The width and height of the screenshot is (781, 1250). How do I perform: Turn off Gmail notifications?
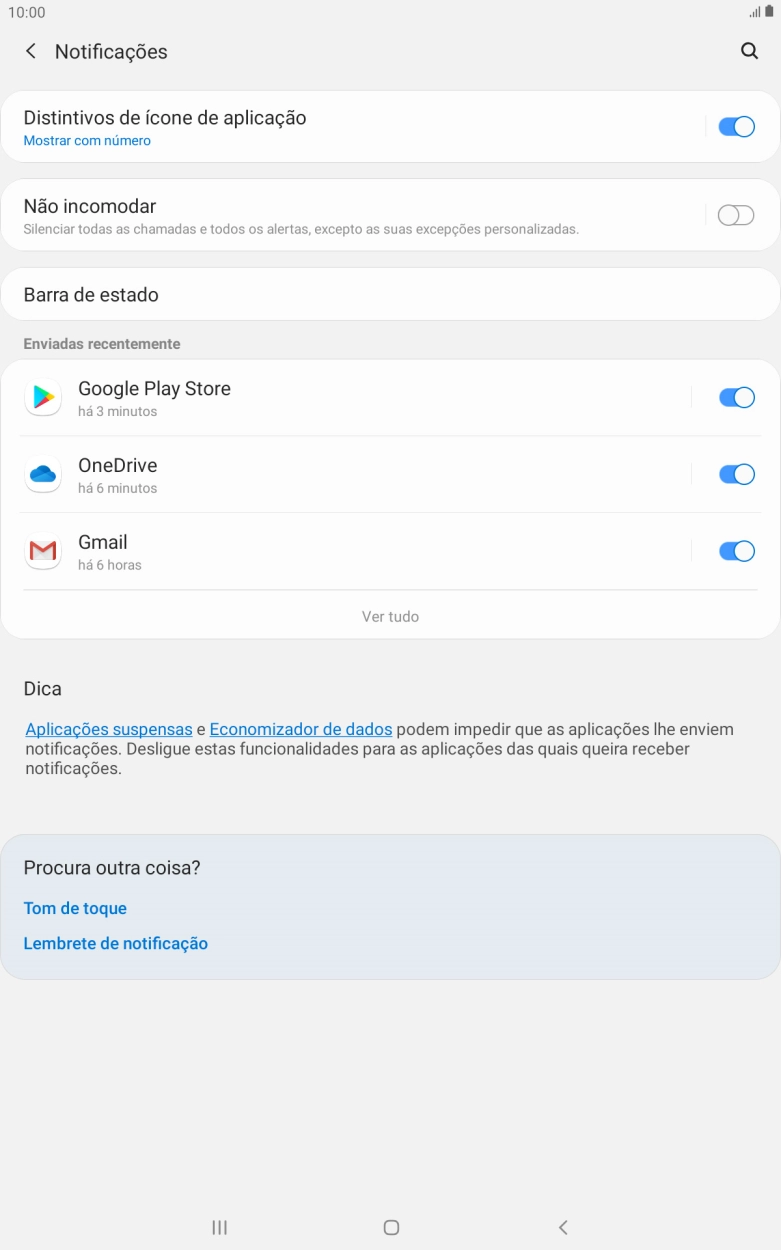[736, 551]
